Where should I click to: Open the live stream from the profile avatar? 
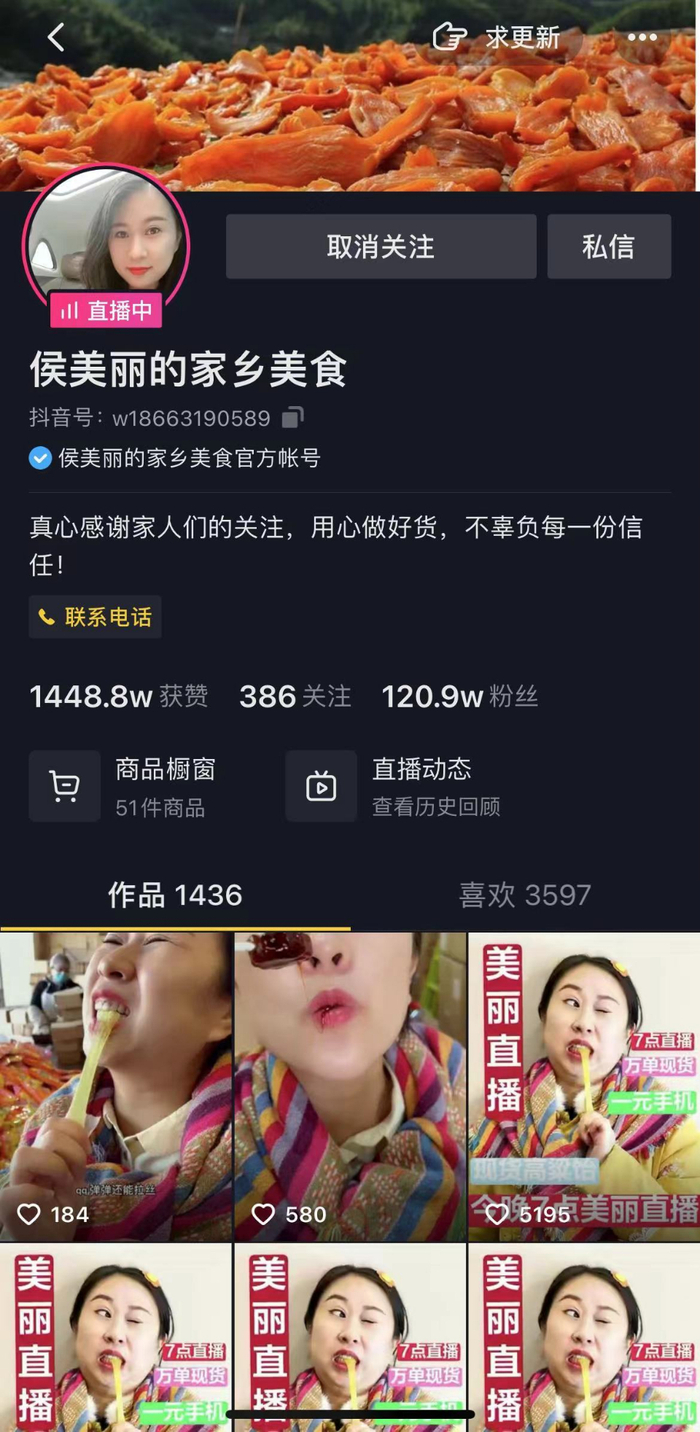(106, 246)
